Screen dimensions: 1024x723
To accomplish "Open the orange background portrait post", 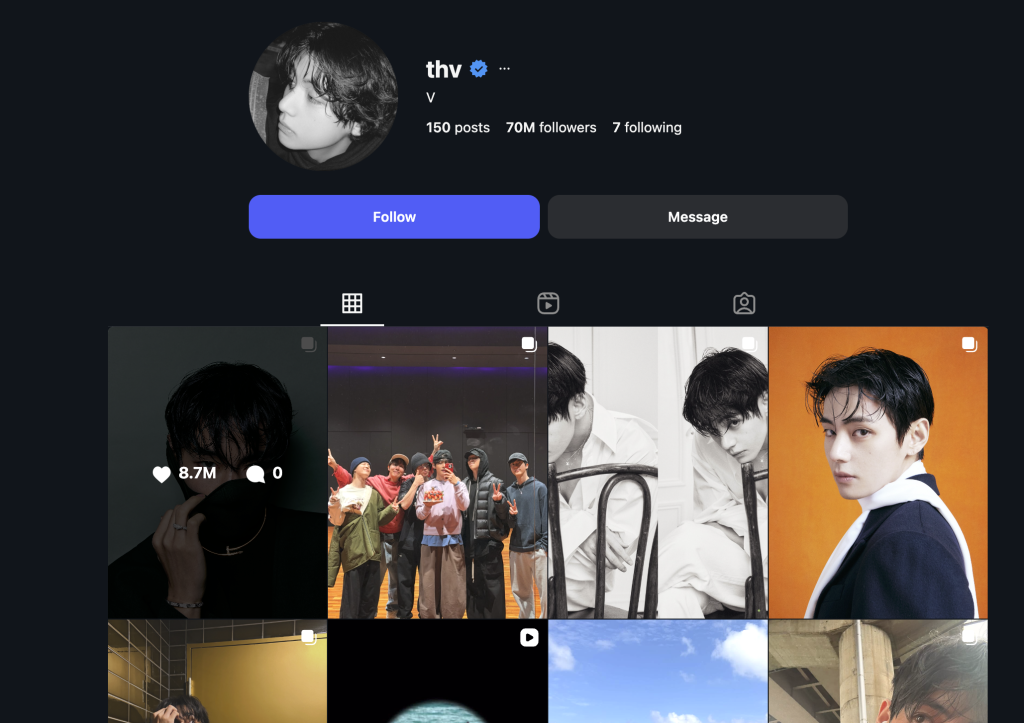I will point(877,472).
